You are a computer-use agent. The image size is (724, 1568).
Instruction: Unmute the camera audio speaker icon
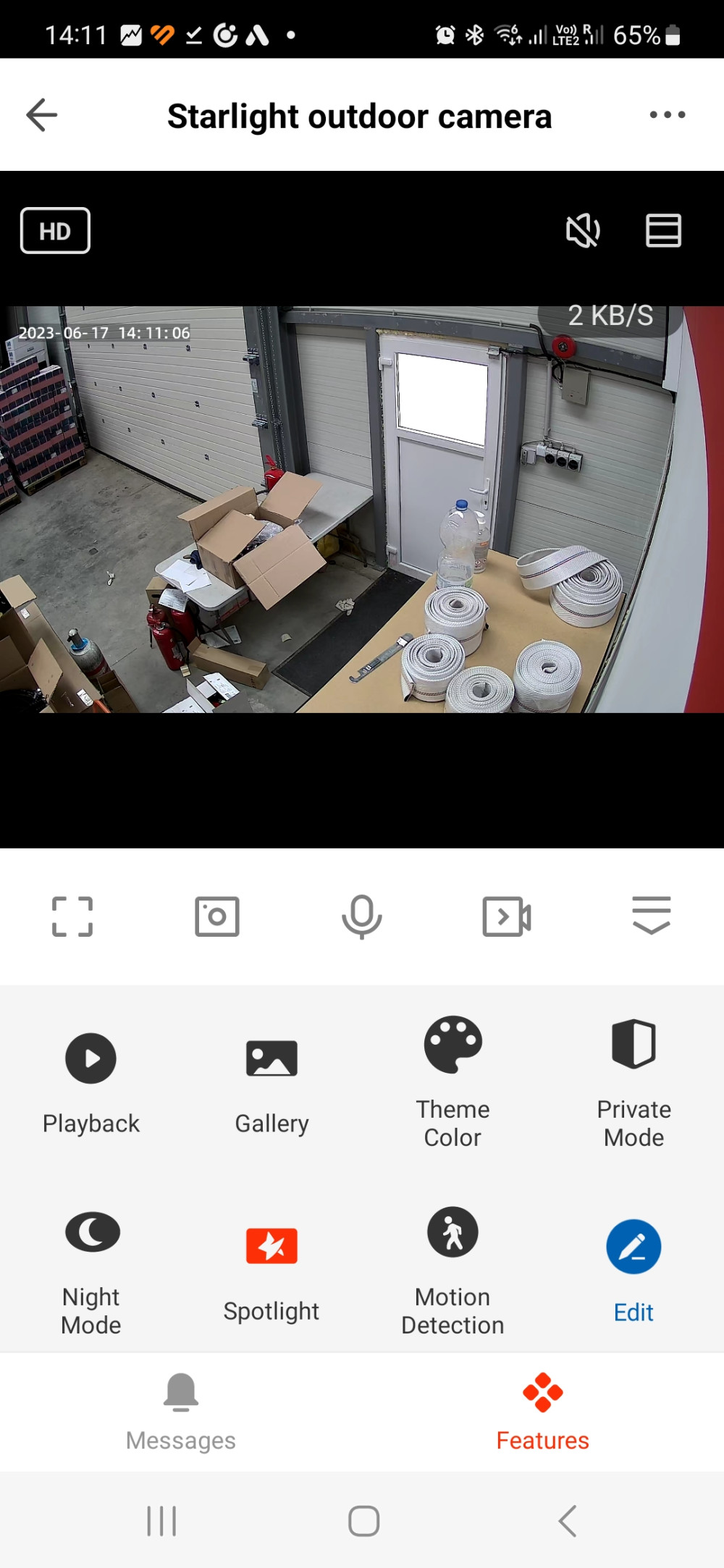pos(583,231)
